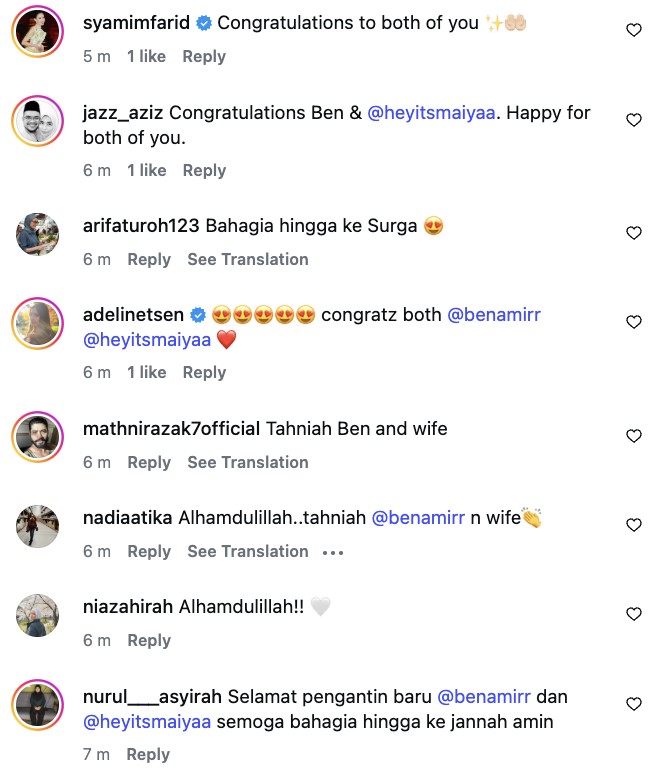The image size is (654, 776).
Task: Open @benamirr mention in adelinetsen's comment
Action: tap(493, 315)
